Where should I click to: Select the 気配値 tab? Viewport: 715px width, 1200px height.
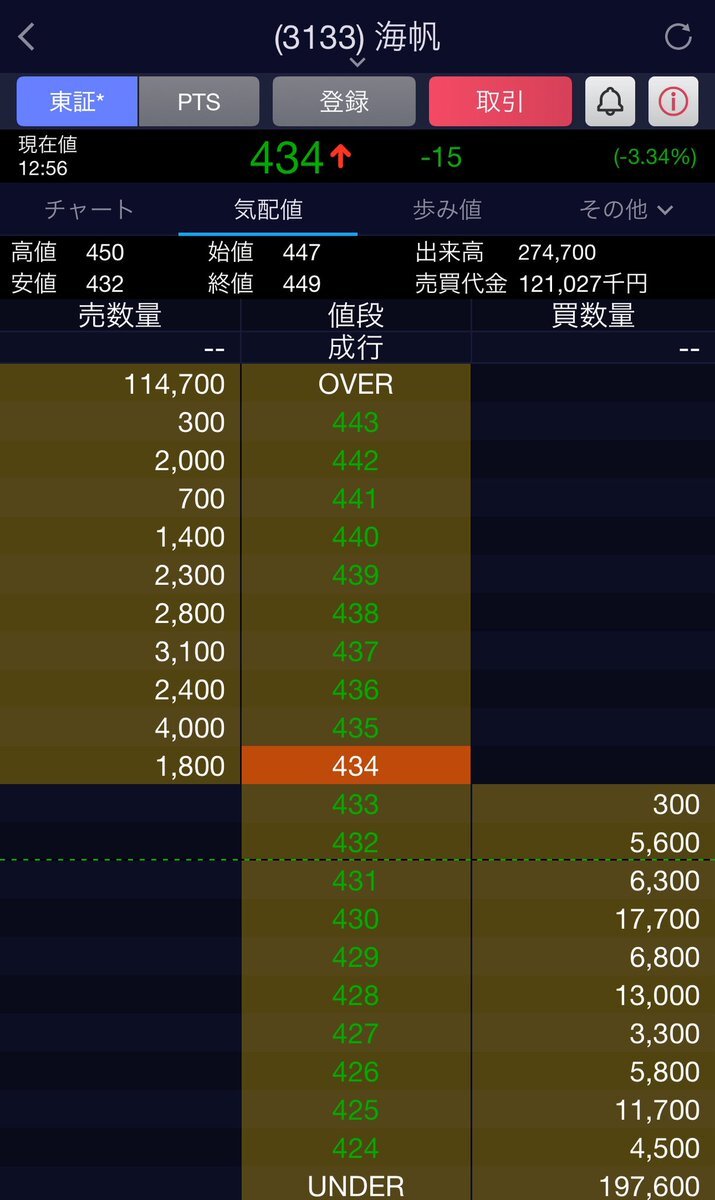pos(268,209)
